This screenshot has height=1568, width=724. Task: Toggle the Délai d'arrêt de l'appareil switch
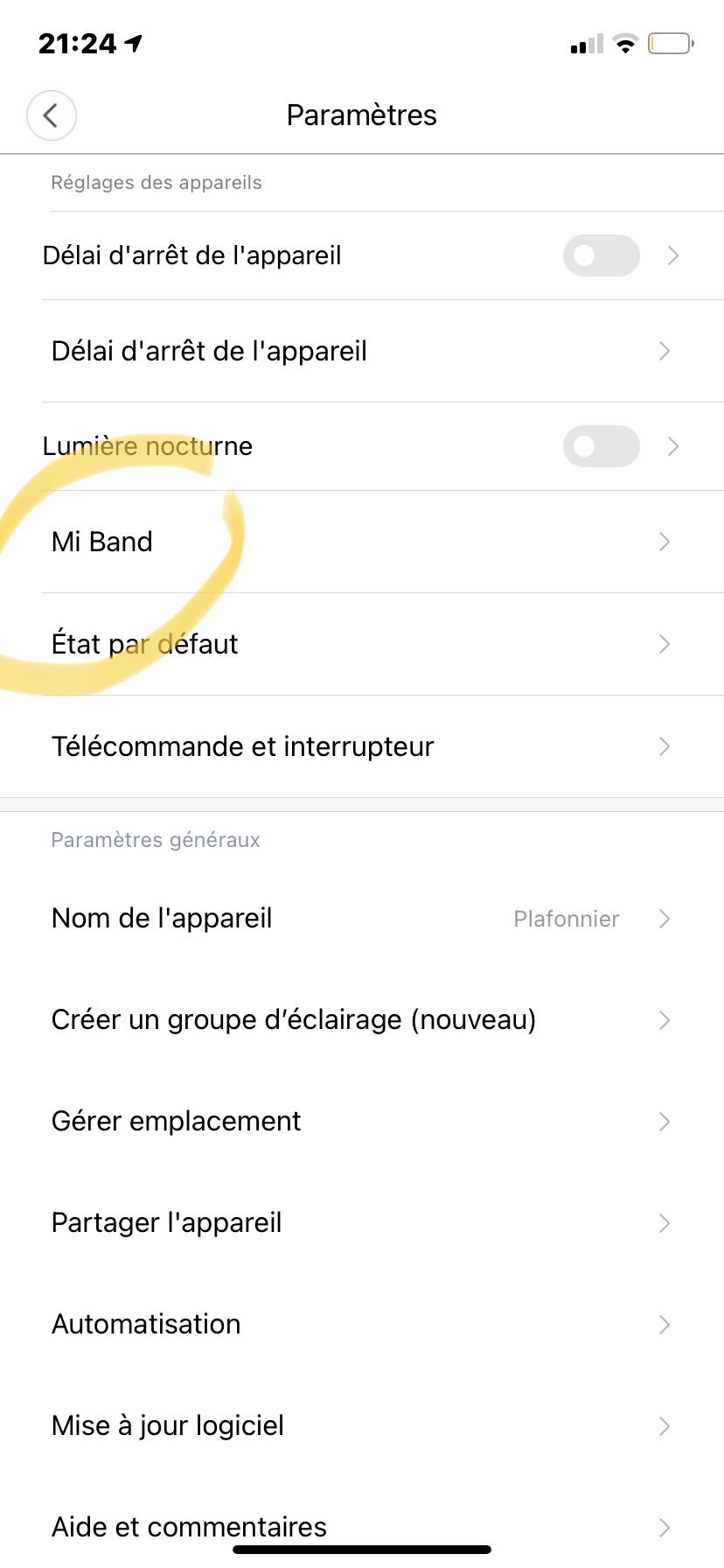click(602, 255)
